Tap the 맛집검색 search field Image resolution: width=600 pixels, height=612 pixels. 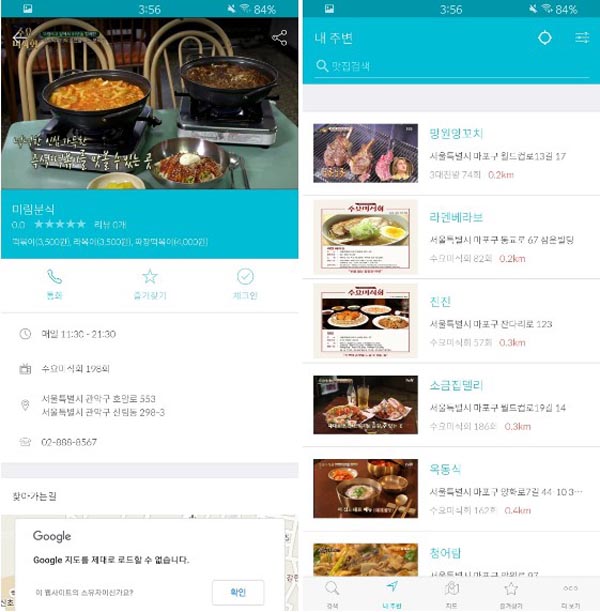pyautogui.click(x=450, y=66)
